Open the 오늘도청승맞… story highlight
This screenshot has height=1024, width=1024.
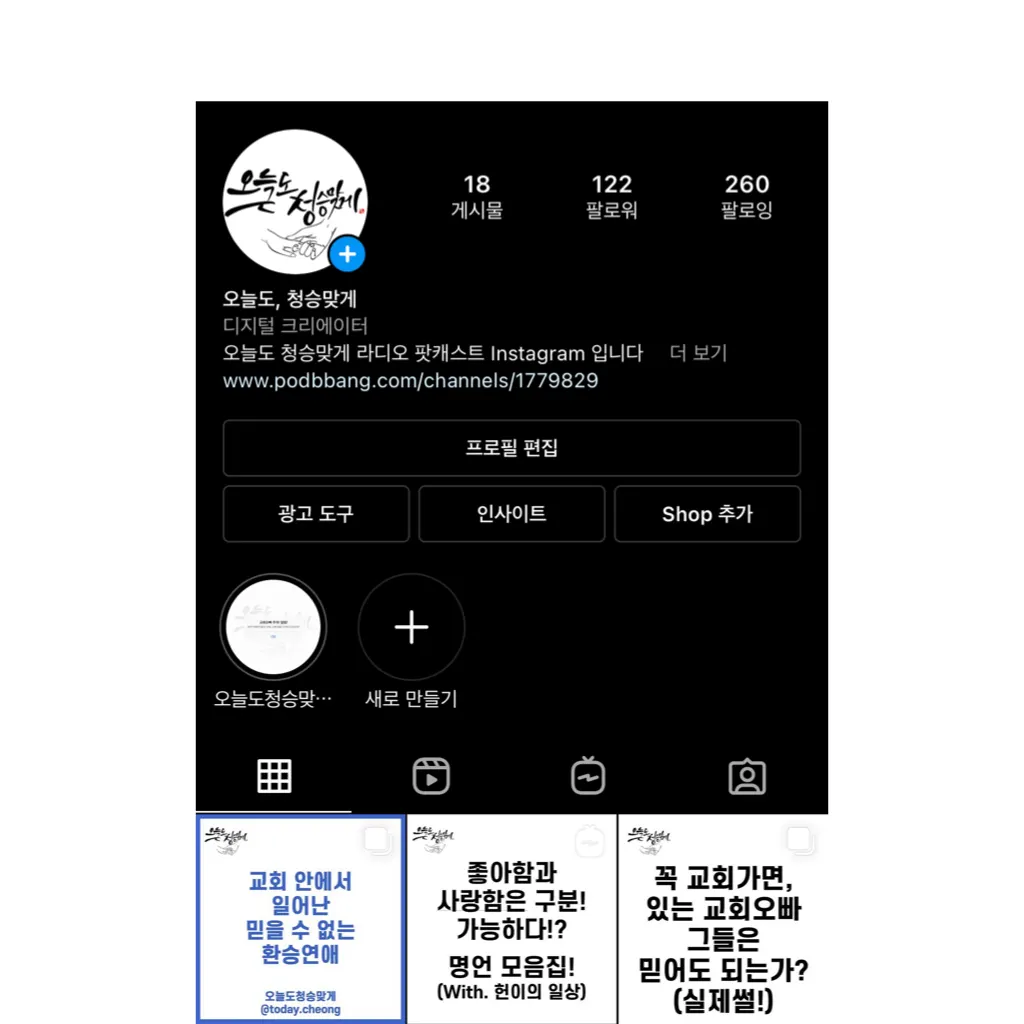coord(273,628)
